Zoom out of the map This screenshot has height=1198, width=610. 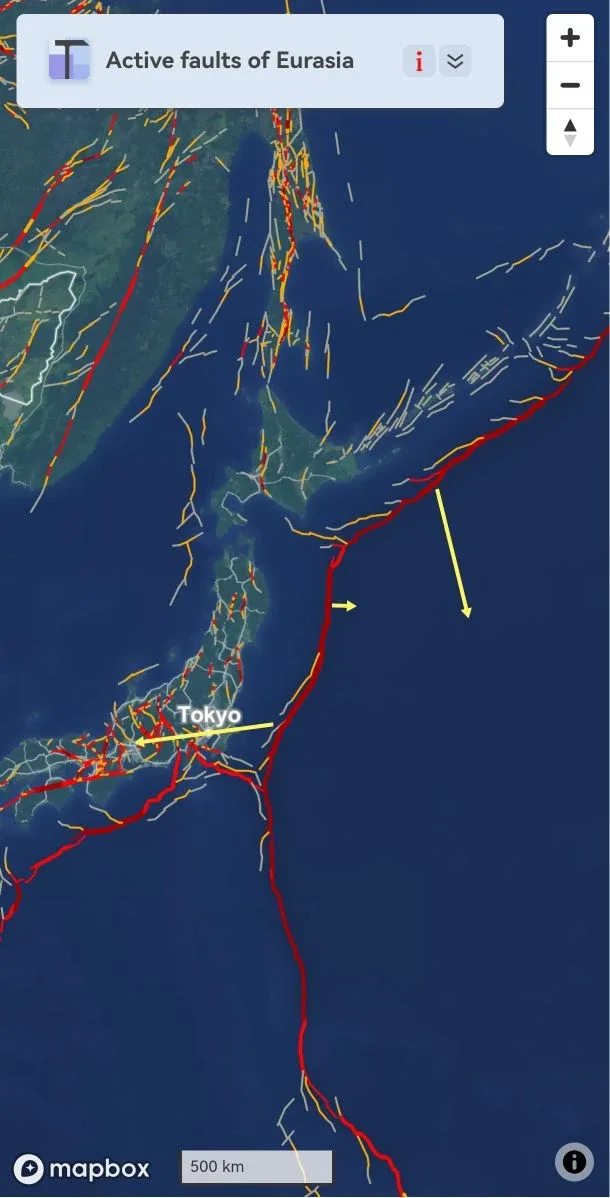point(570,85)
